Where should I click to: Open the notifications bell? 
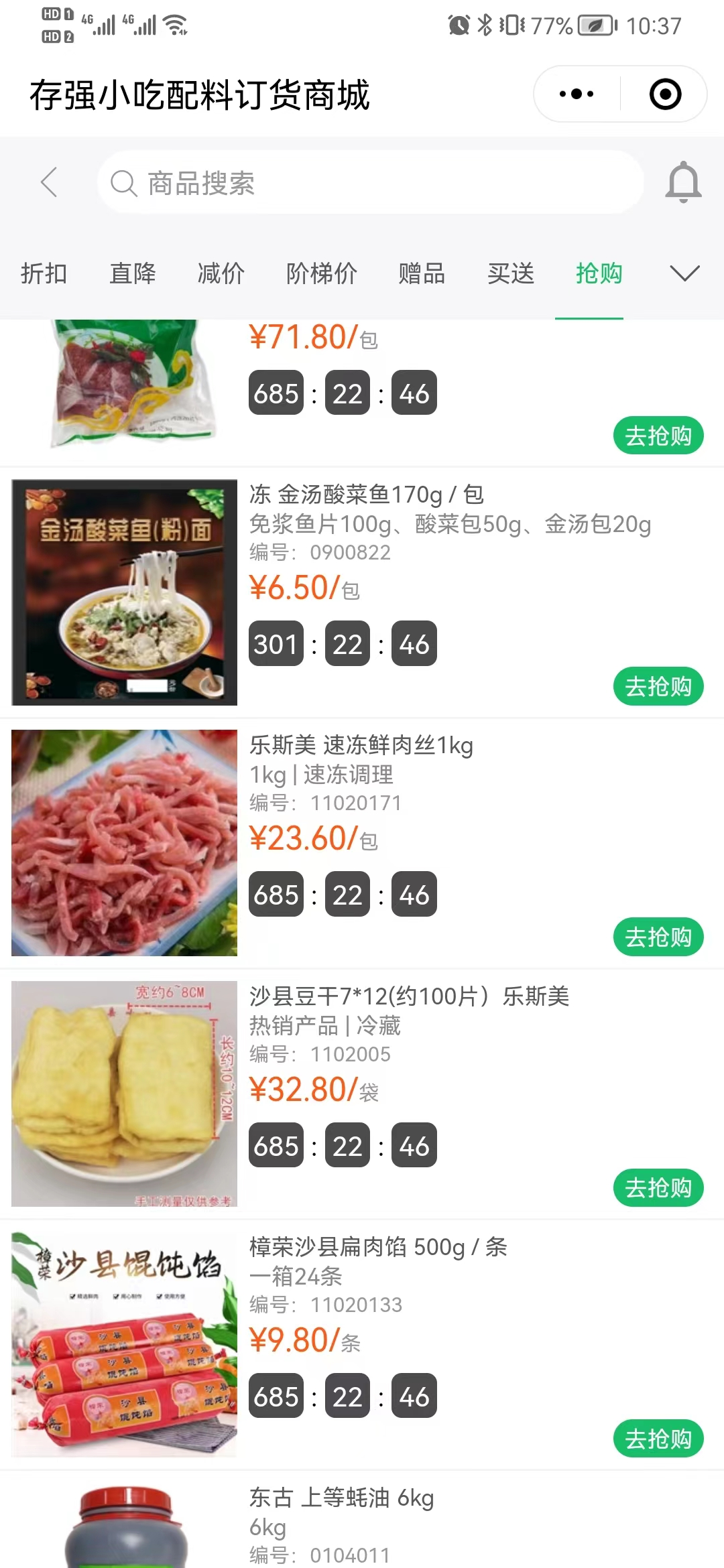coord(683,182)
